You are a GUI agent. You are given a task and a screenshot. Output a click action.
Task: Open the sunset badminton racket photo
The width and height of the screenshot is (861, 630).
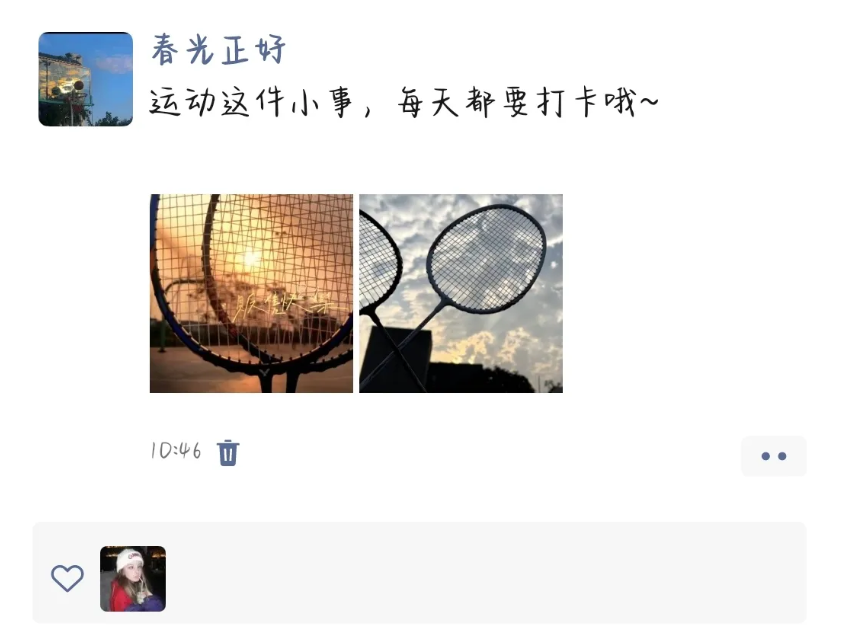[251, 293]
